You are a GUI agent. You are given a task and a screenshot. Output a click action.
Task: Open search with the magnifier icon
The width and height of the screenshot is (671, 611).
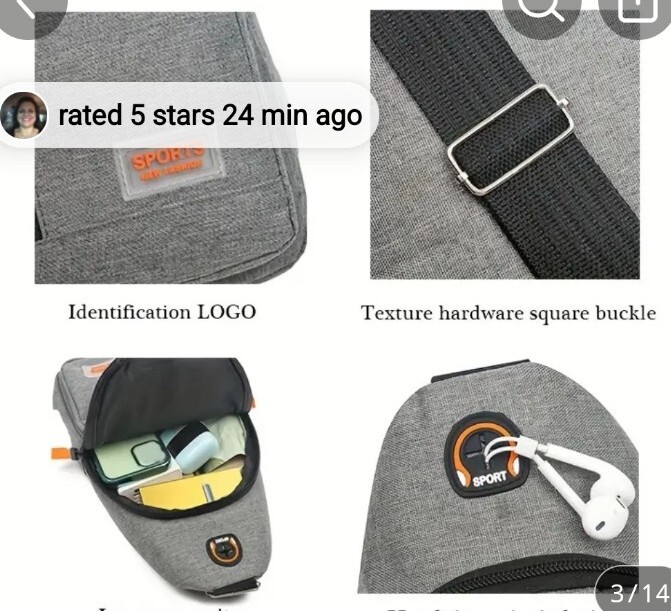pyautogui.click(x=540, y=8)
